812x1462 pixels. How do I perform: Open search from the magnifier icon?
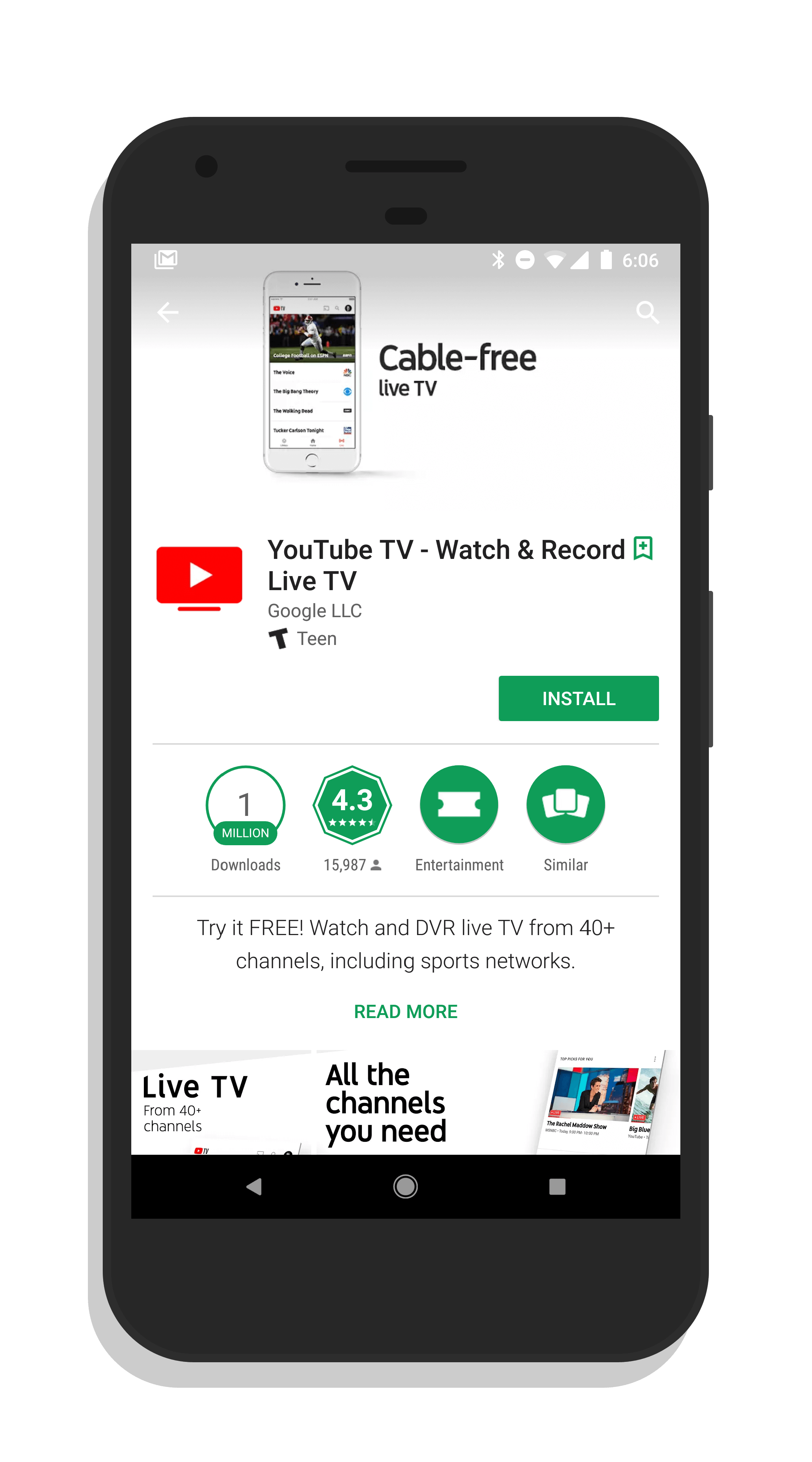point(647,312)
